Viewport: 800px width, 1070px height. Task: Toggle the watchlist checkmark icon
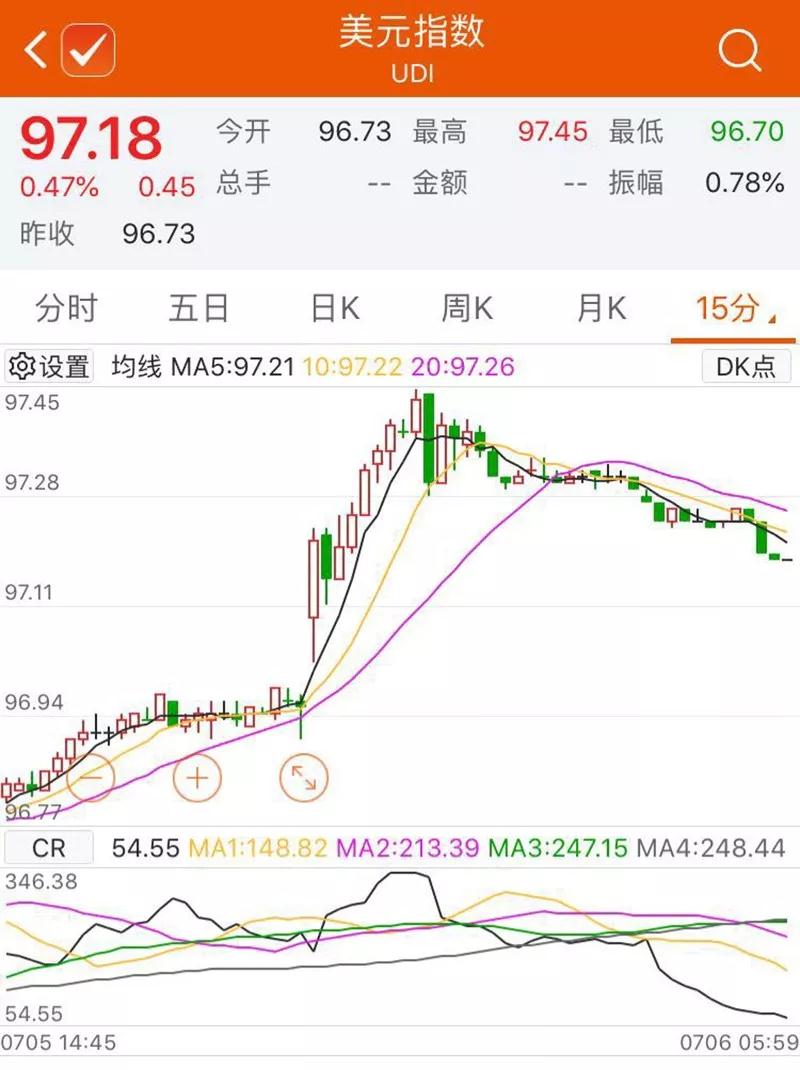tap(88, 49)
